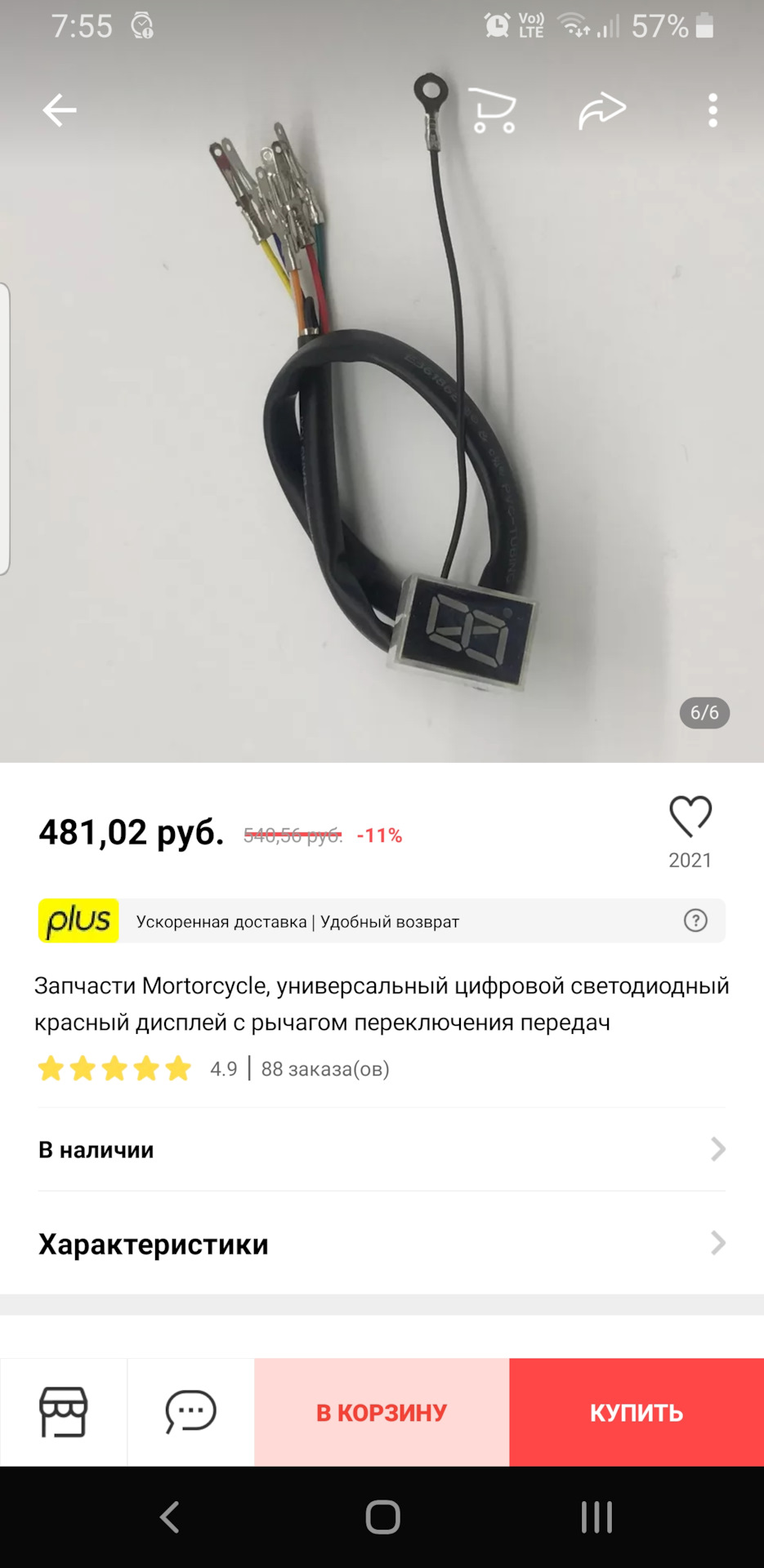764x1568 pixels.
Task: Visit the seller's store
Action: (64, 1412)
